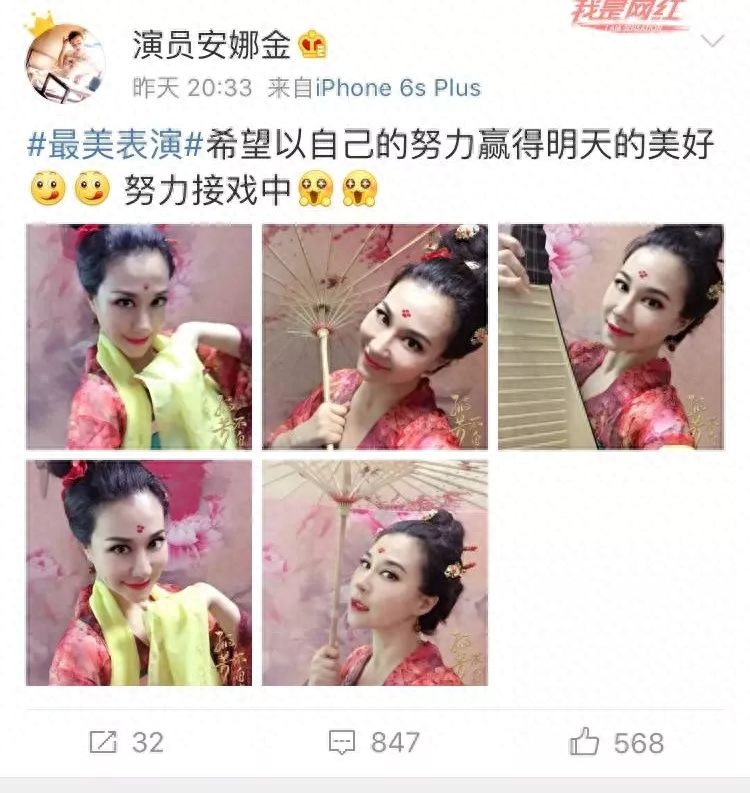View the top middle photo with umbrella
Image resolution: width=750 pixels, height=793 pixels.
pyautogui.click(x=375, y=337)
